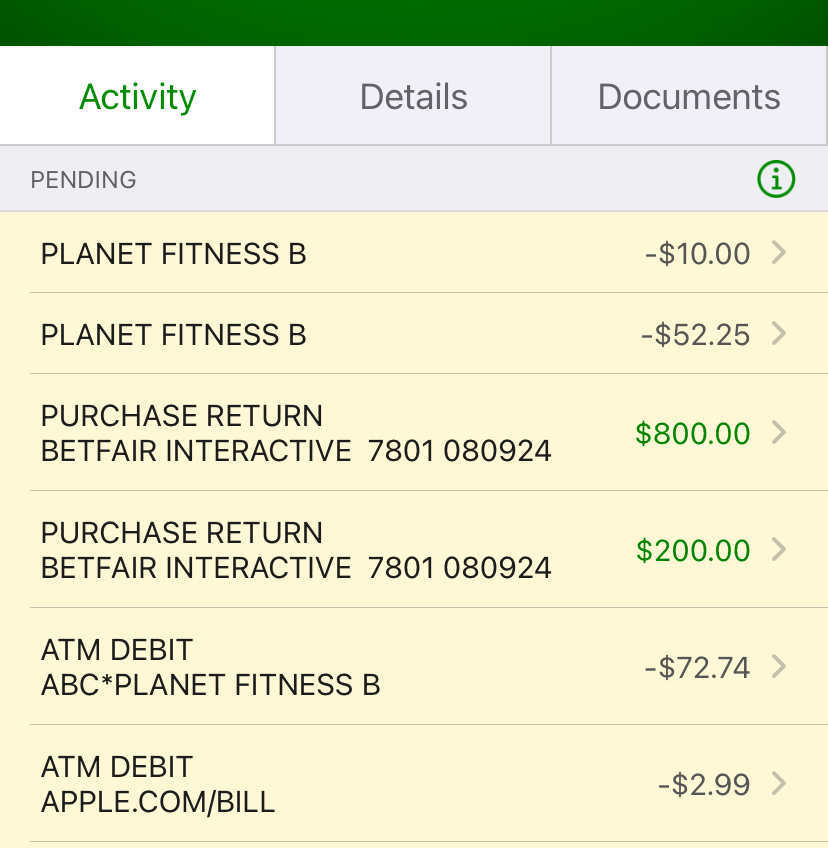
Task: View the APPLE.COM/BILL -$2.99 debit
Action: point(414,784)
